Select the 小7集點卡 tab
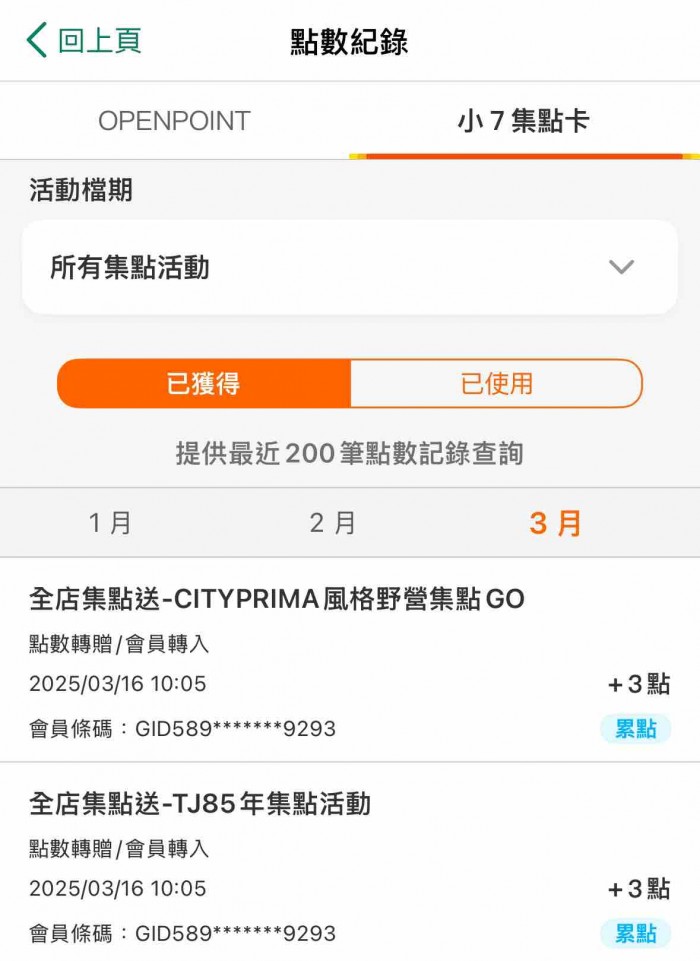Viewport: 700px width, 961px height. (x=523, y=121)
